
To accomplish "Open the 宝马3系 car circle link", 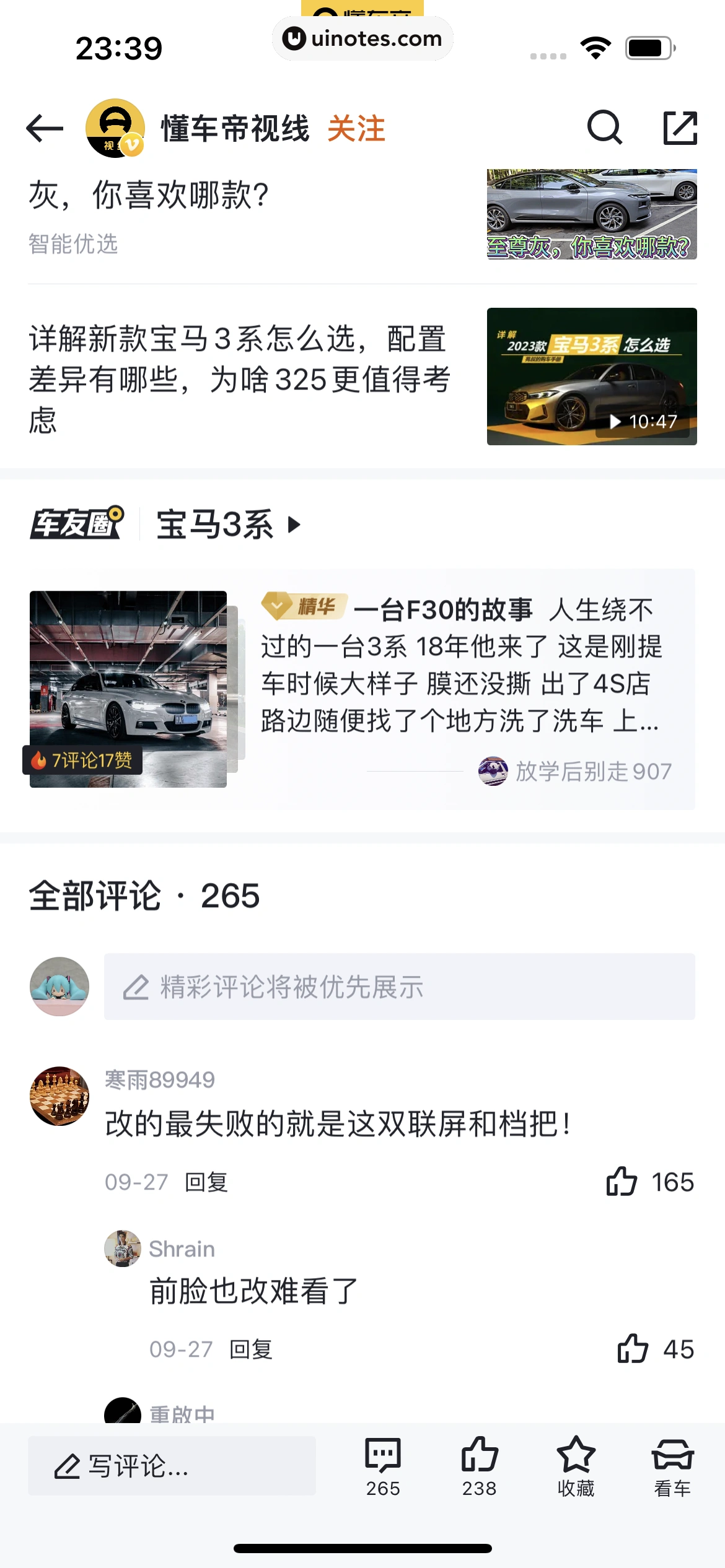I will point(227,525).
